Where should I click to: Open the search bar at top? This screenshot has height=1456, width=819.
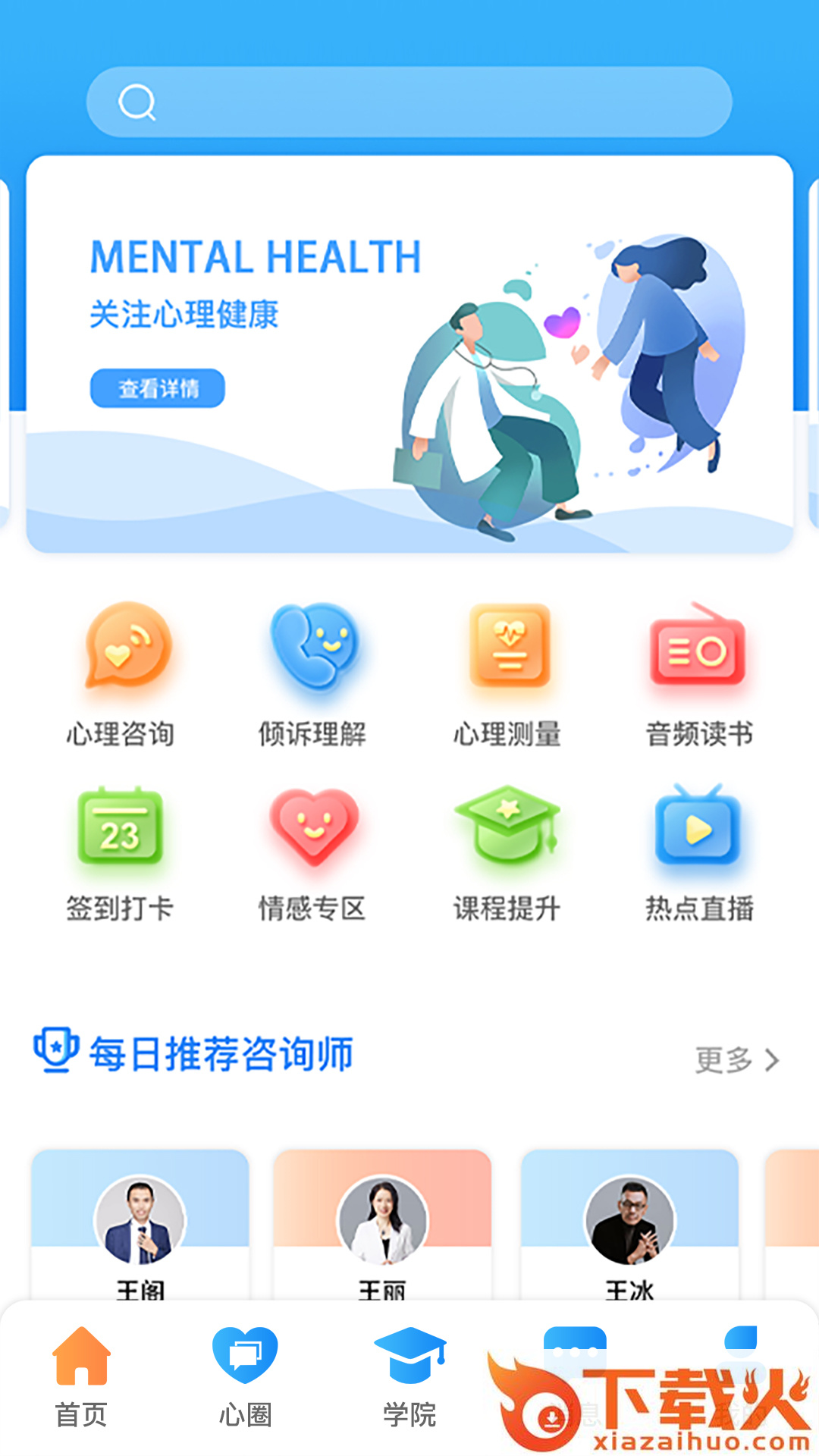click(409, 102)
